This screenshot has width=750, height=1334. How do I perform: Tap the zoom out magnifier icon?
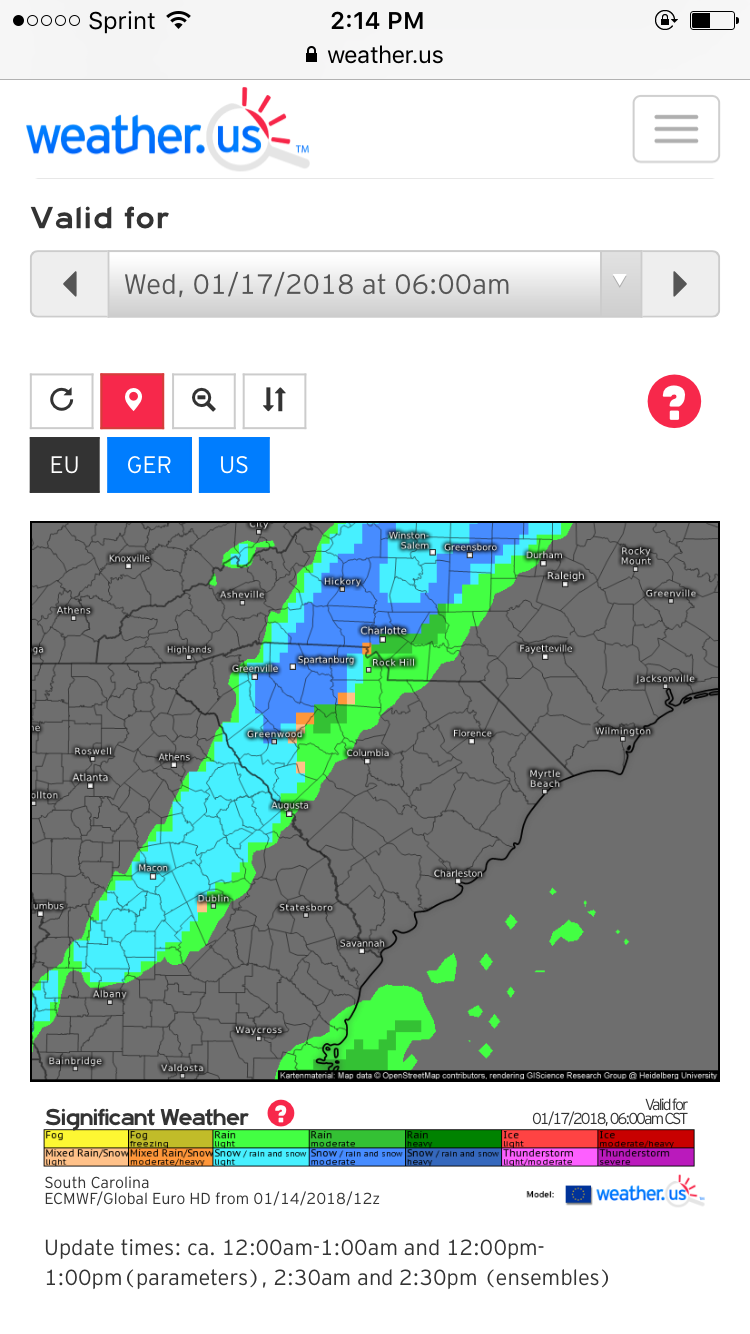coord(204,401)
